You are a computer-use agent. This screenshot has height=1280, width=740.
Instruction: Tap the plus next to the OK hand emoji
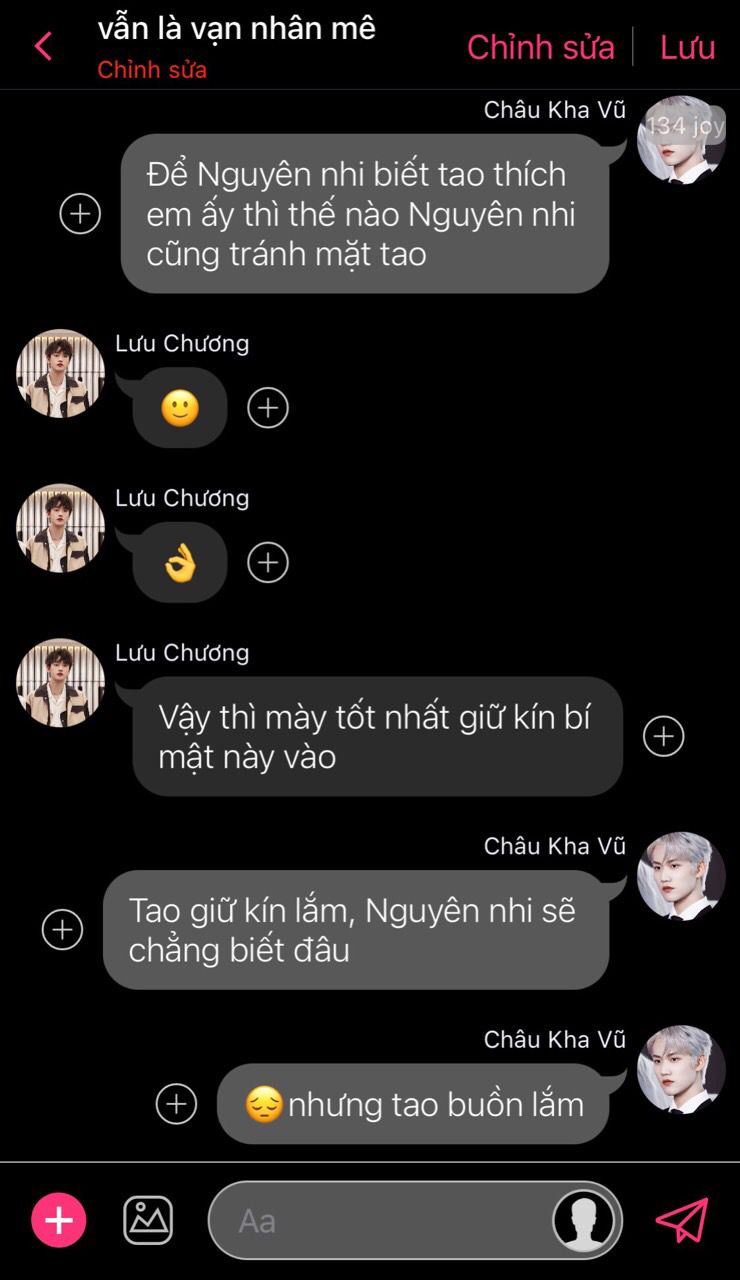pyautogui.click(x=268, y=562)
